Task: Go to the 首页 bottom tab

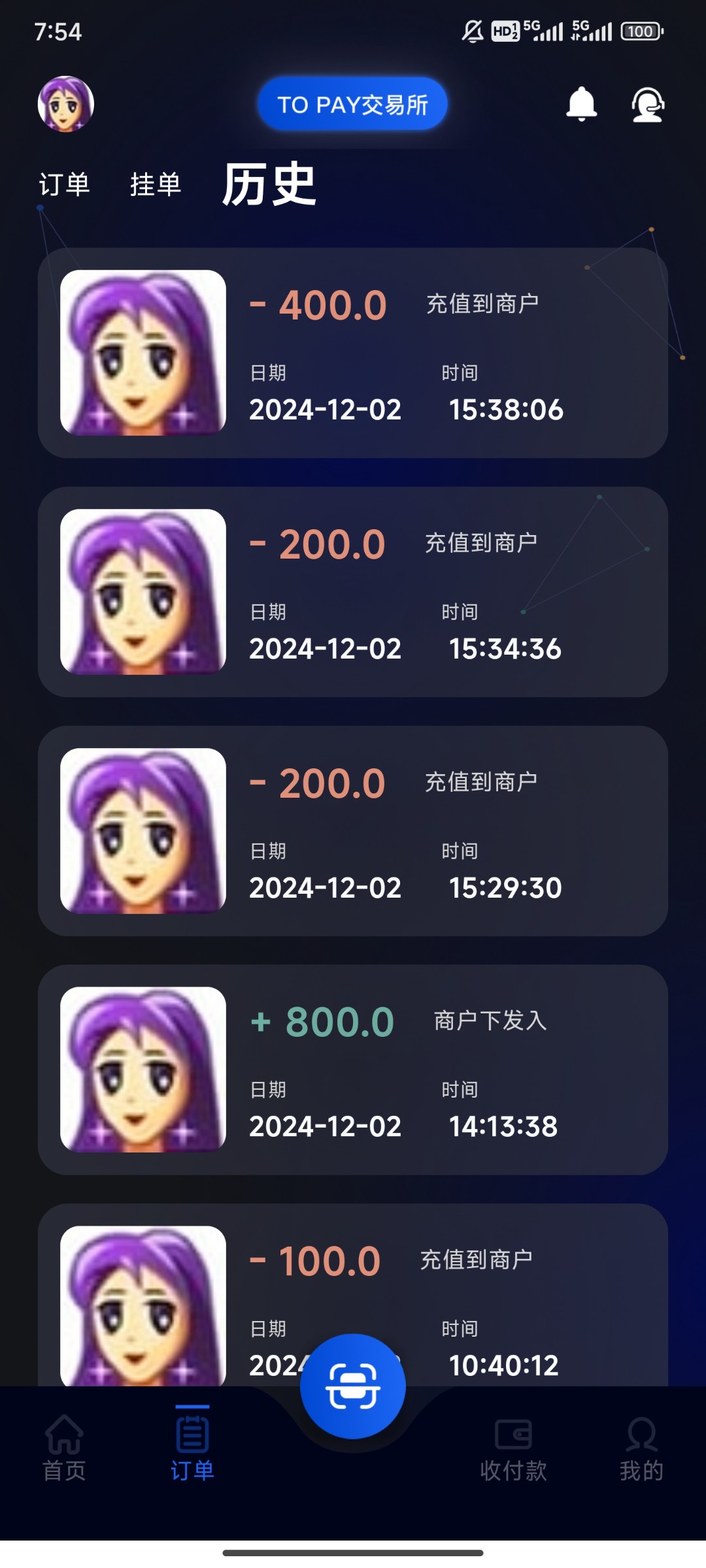Action: pos(64,1447)
